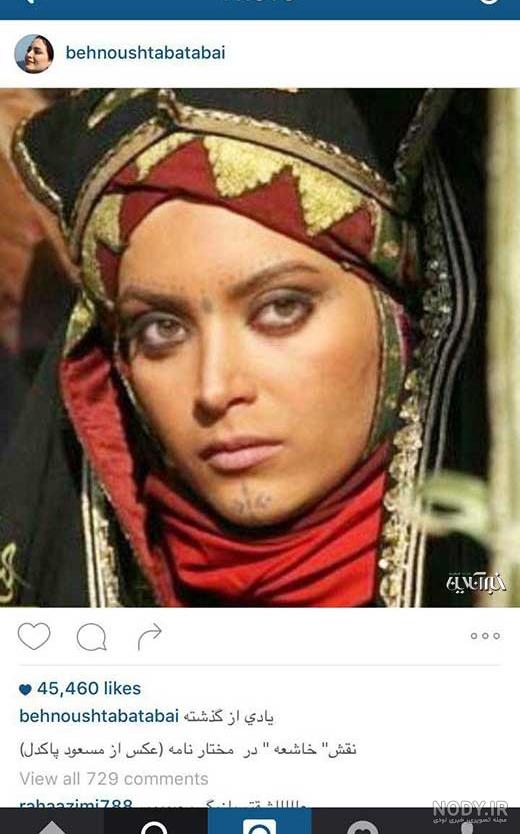
Task: Switch to the search tab
Action: (156, 822)
